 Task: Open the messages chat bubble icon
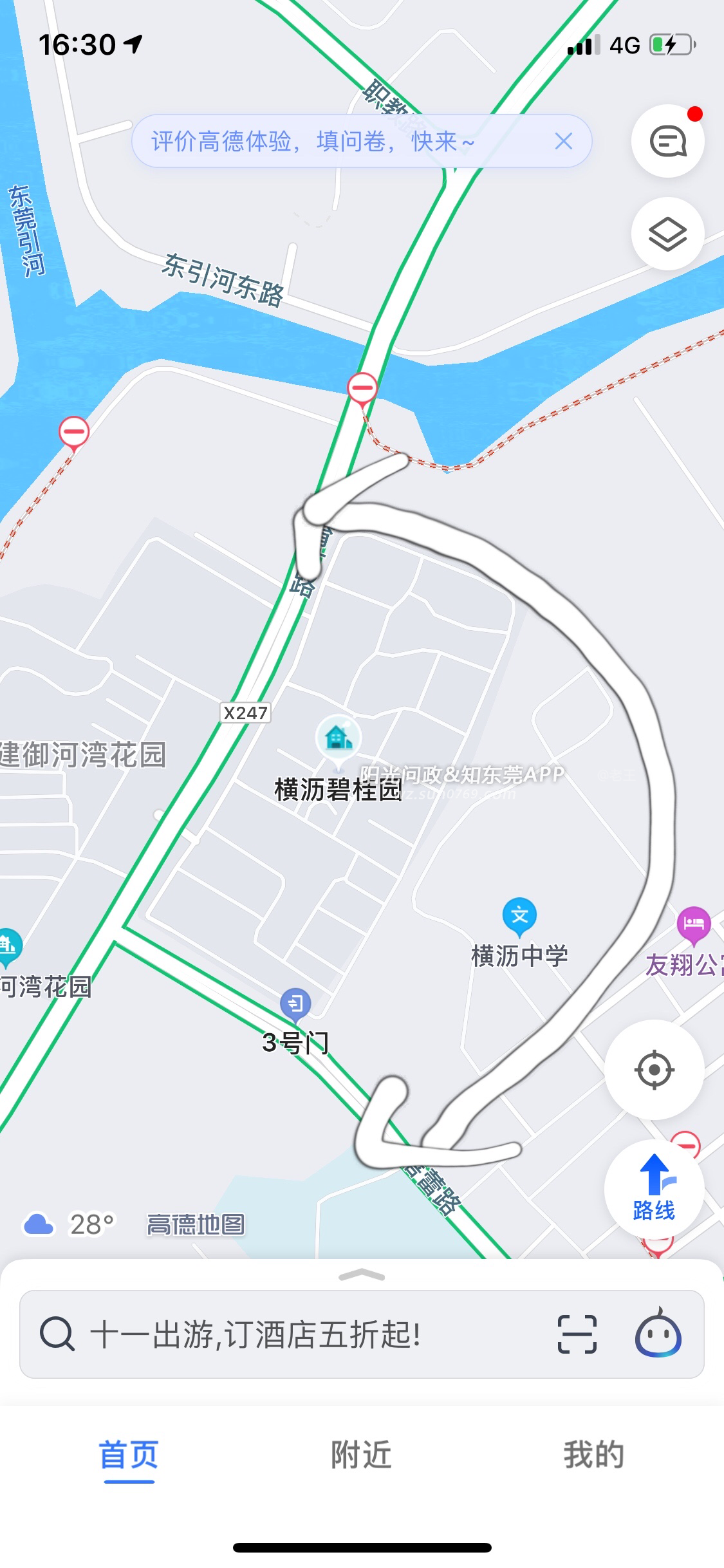667,141
